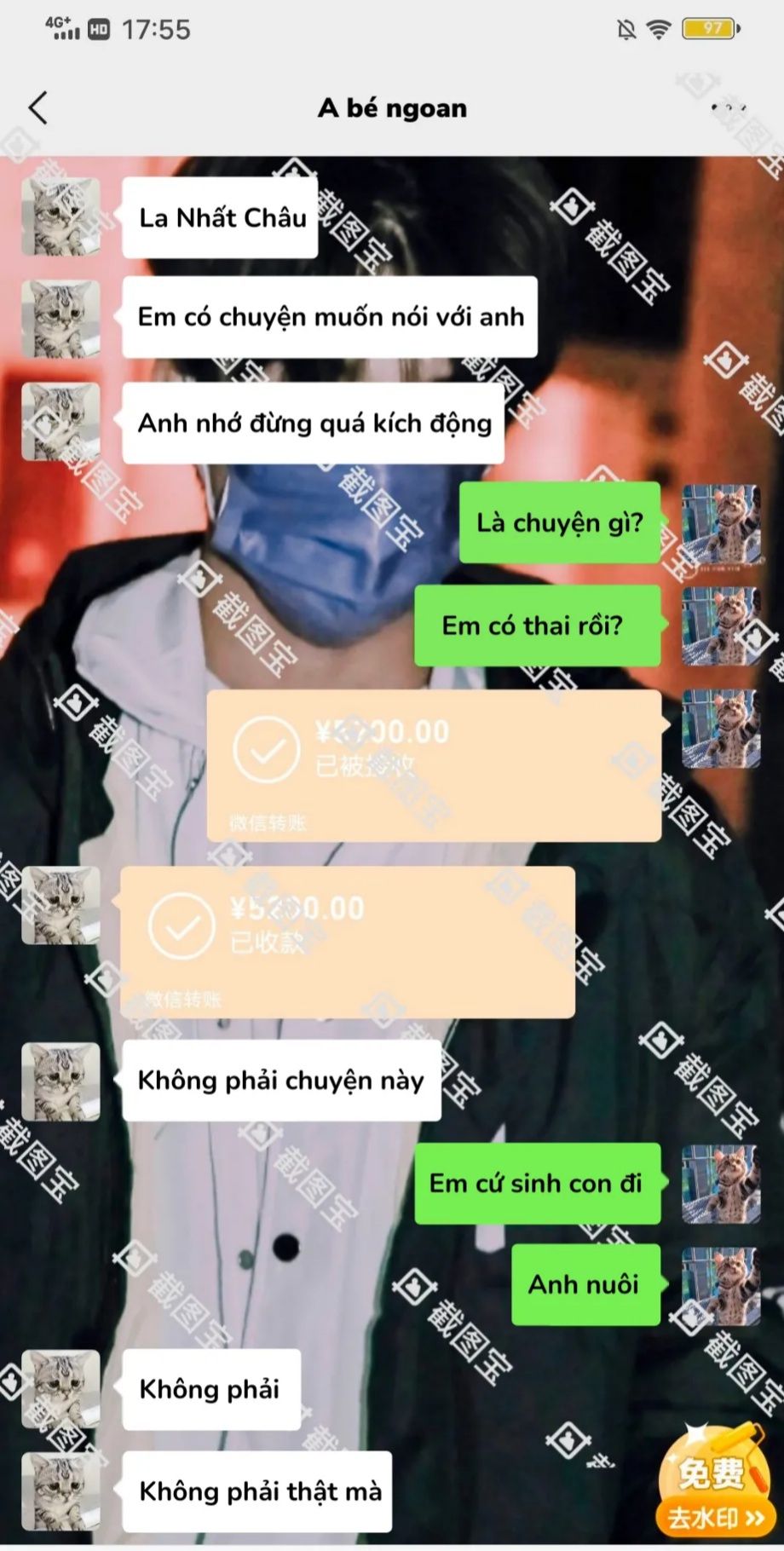Go back from the A bé ngoan chat
Screen dimensions: 784x1551
38,108
